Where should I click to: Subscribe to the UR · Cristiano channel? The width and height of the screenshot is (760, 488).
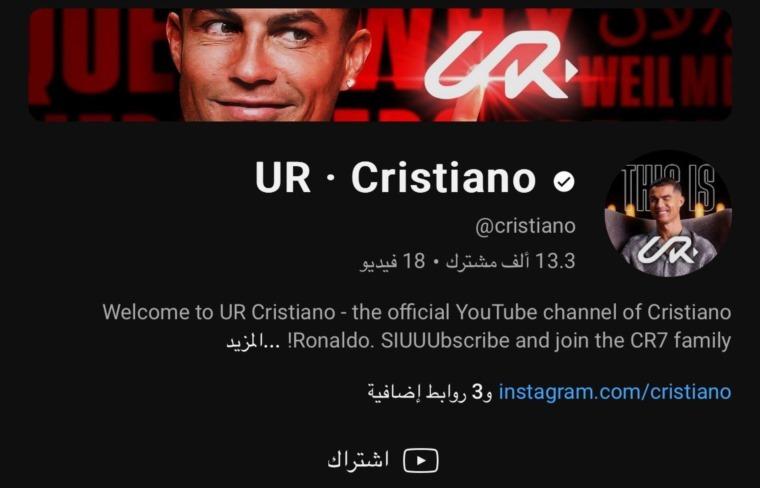381,460
